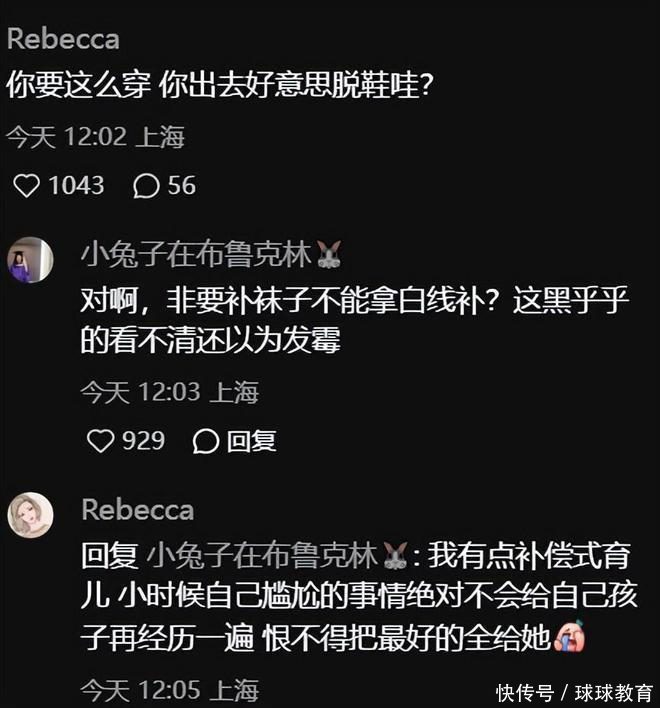Tap 回复 to reply to 小兔子在布鲁克林
Image resolution: width=660 pixels, height=708 pixels.
(x=235, y=441)
